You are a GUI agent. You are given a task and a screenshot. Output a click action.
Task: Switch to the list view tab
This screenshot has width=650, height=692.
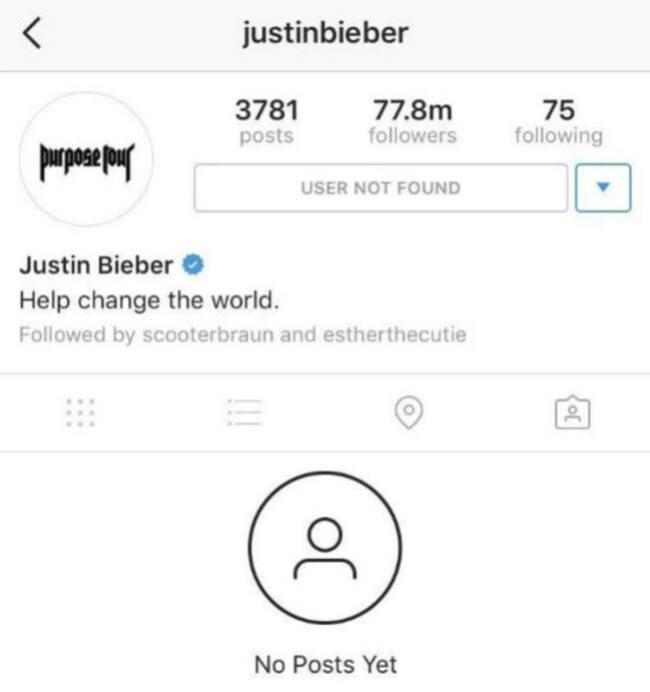click(x=244, y=412)
